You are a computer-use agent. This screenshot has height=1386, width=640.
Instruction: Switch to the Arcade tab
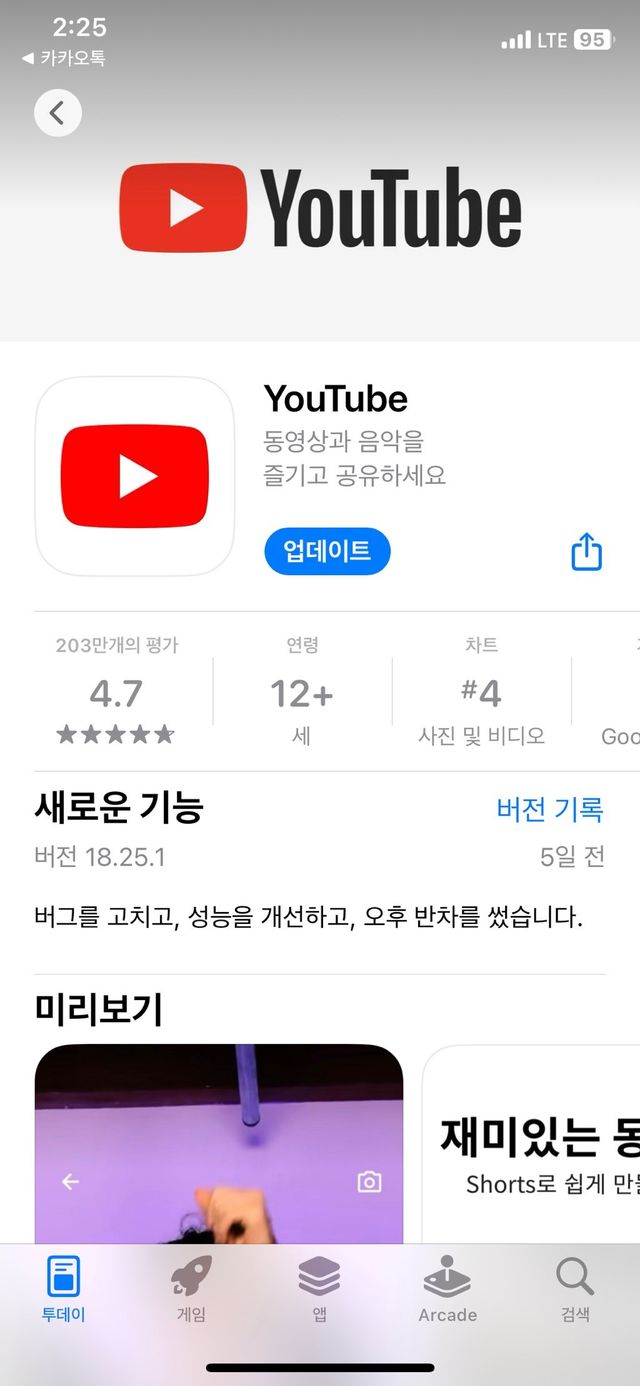(x=447, y=1290)
